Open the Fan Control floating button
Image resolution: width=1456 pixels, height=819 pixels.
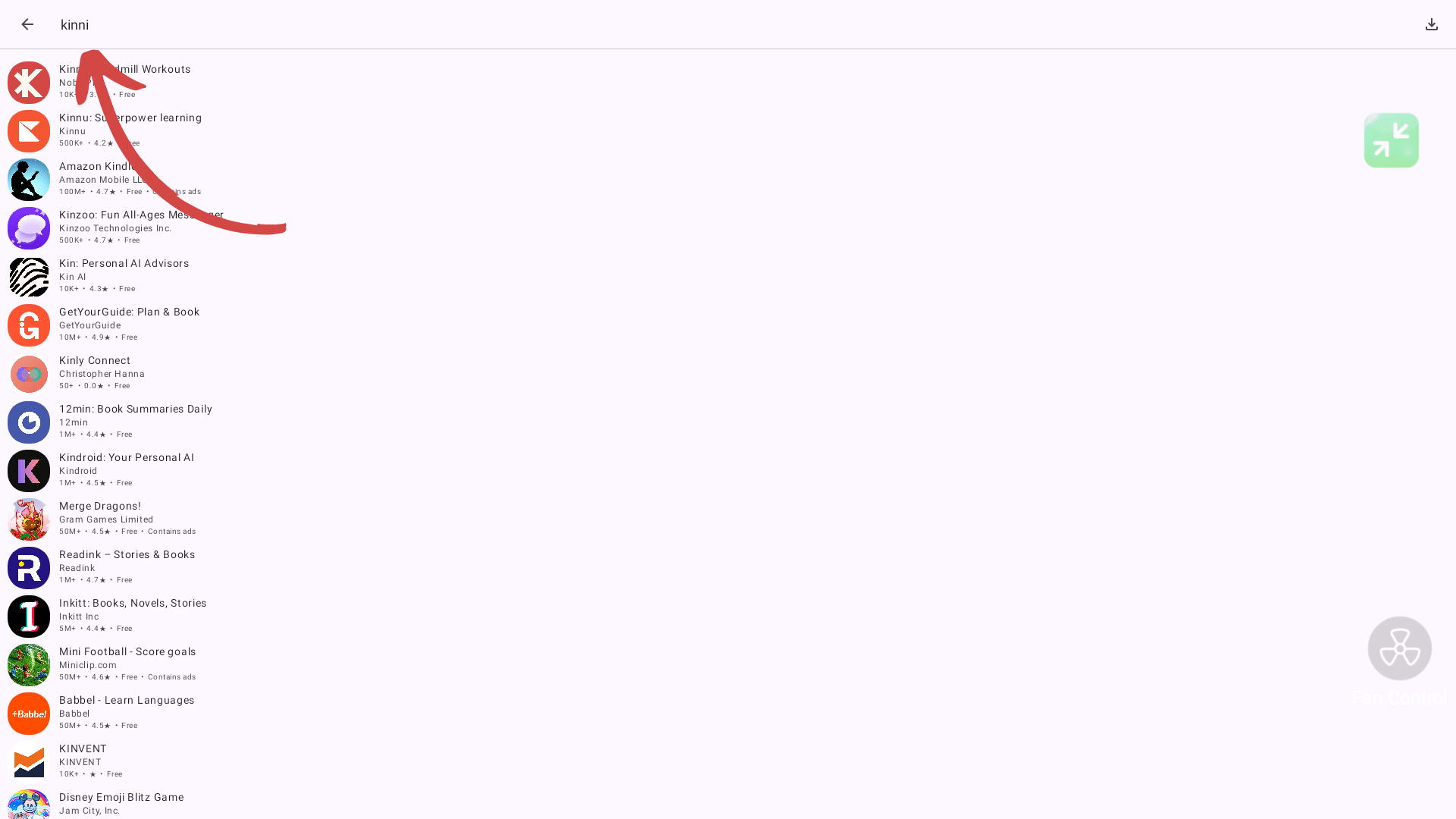(x=1399, y=649)
